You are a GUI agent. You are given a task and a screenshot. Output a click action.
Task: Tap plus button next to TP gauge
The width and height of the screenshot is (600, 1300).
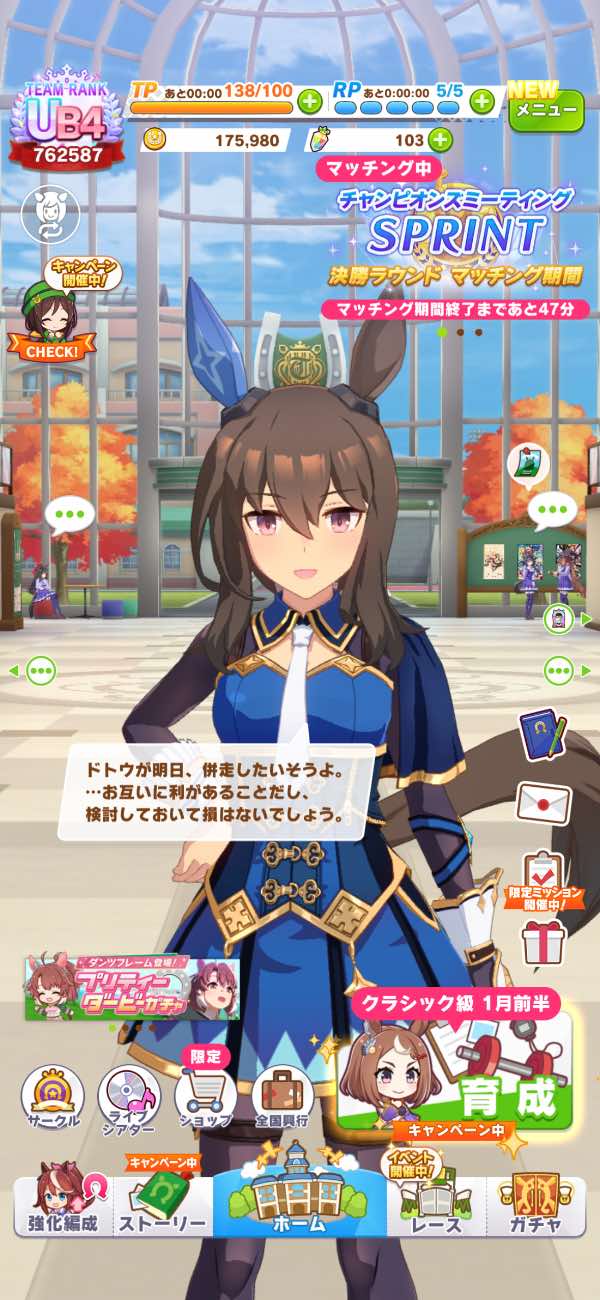click(310, 101)
